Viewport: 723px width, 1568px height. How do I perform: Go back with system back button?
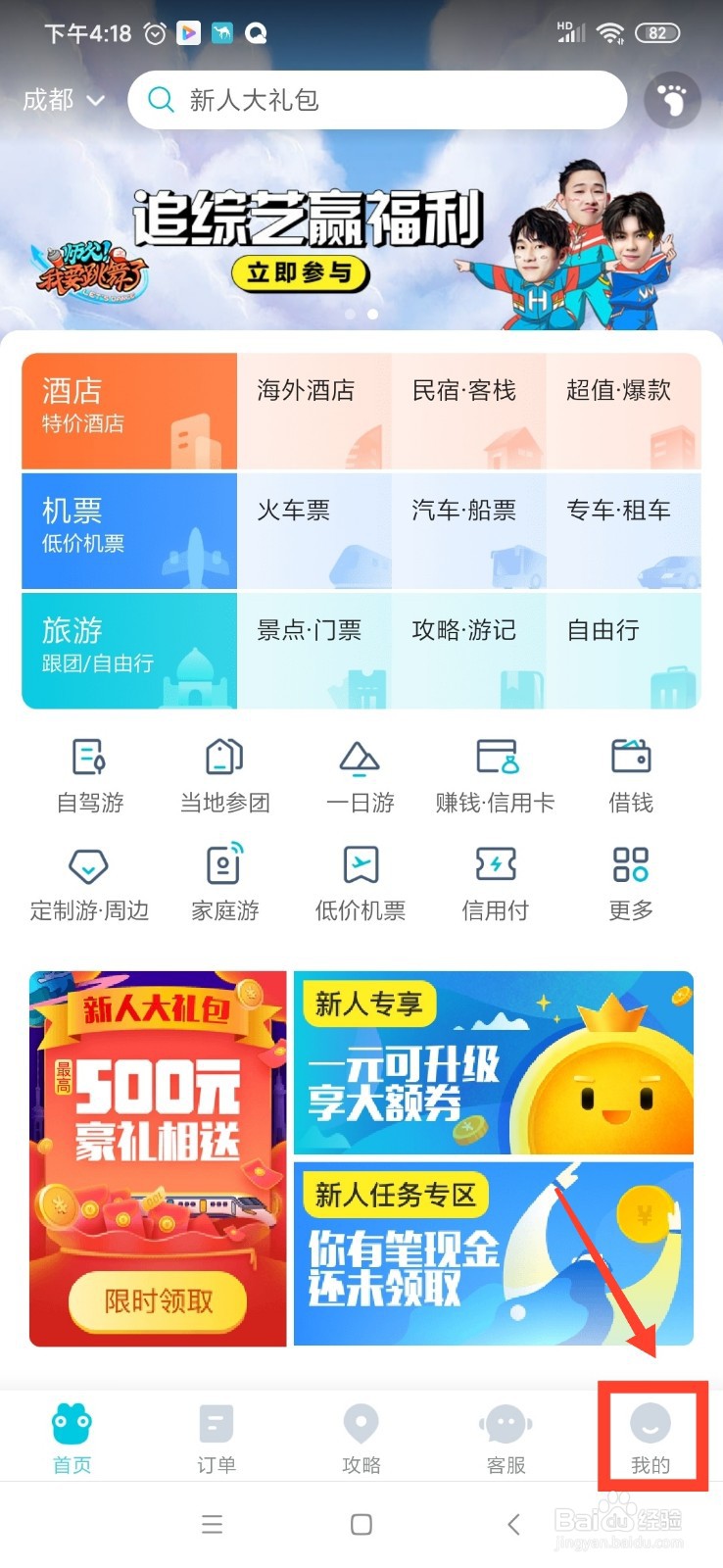pos(513,1524)
